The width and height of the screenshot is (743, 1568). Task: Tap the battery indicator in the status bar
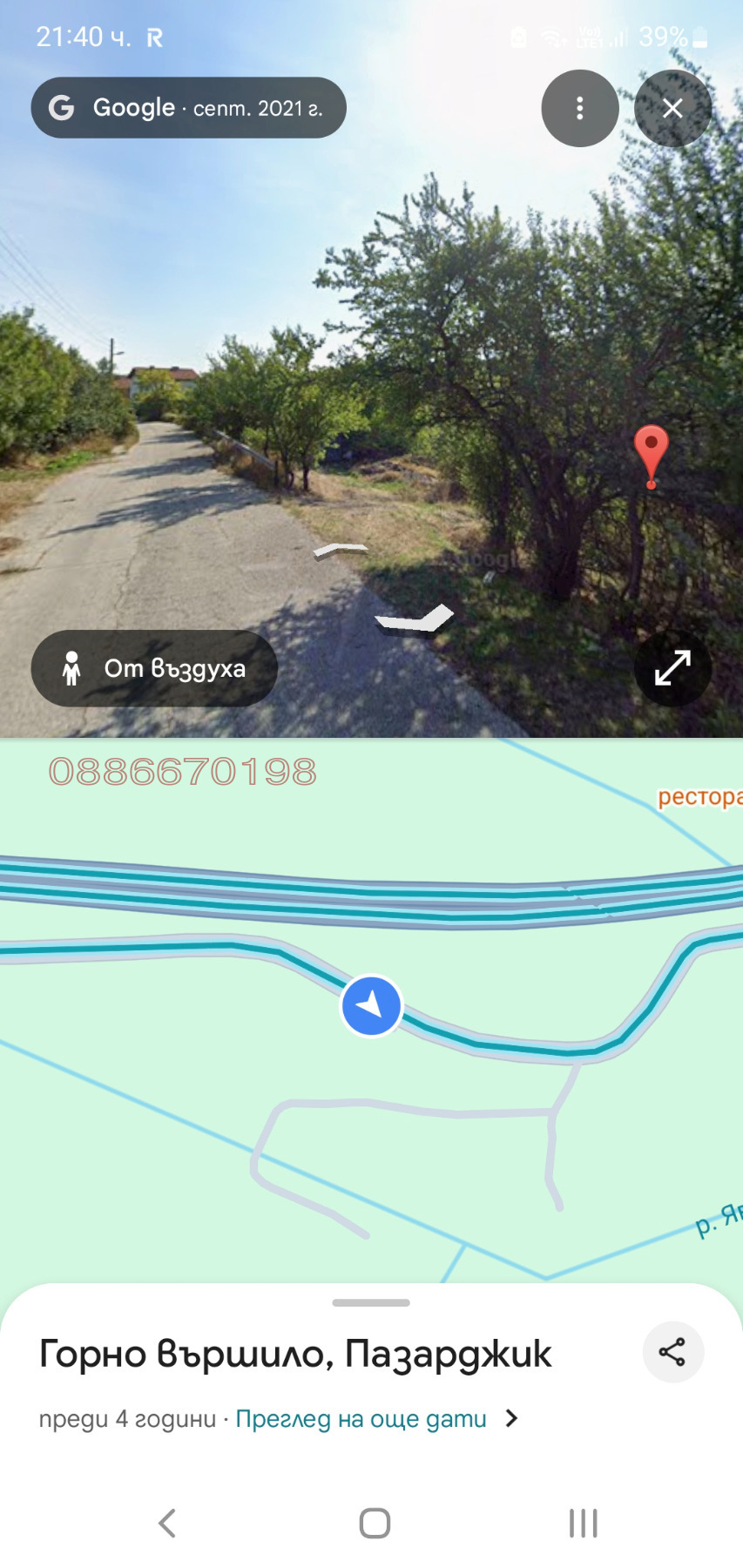[x=702, y=37]
